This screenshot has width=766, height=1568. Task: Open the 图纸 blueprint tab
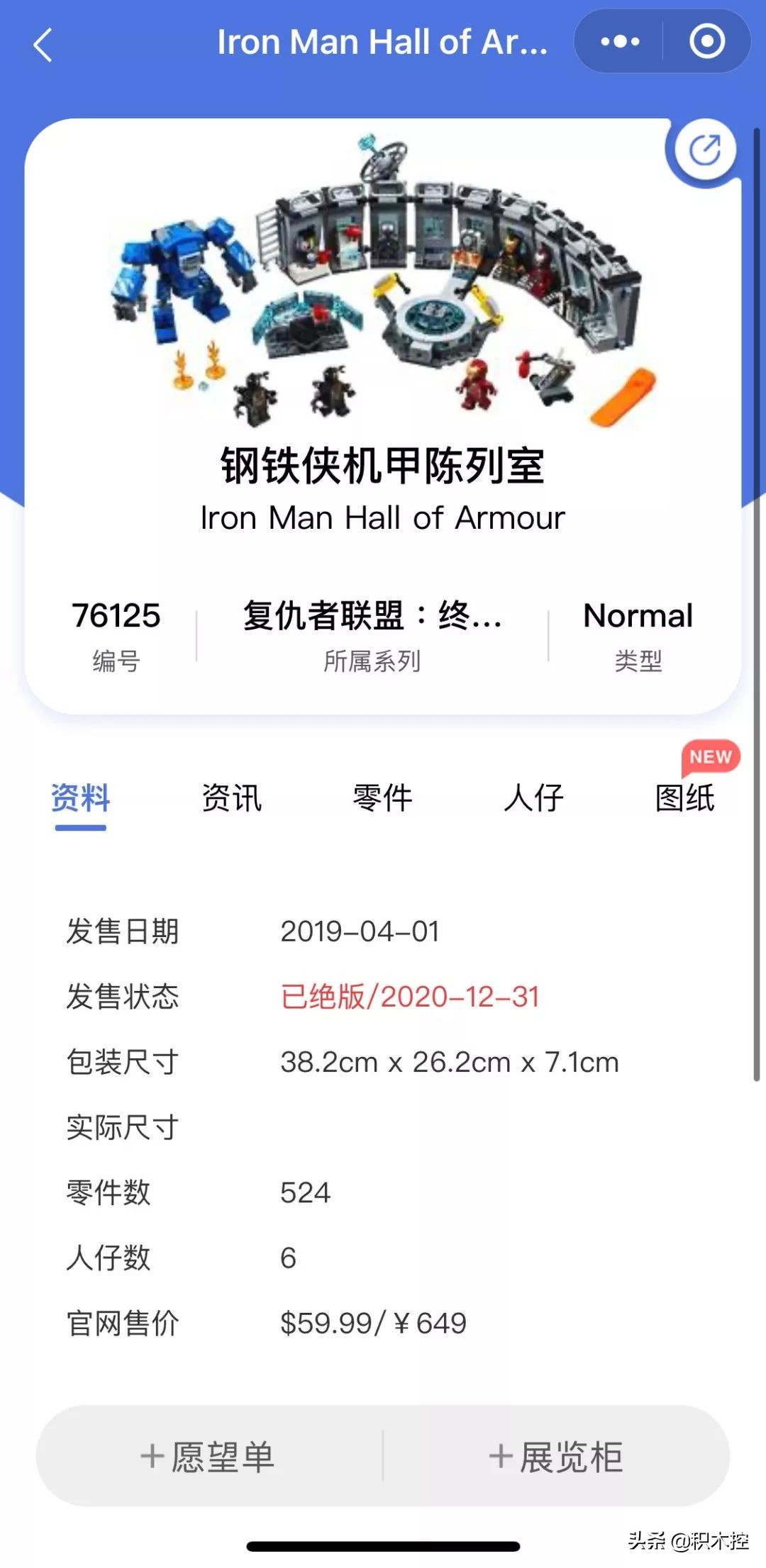click(x=684, y=797)
